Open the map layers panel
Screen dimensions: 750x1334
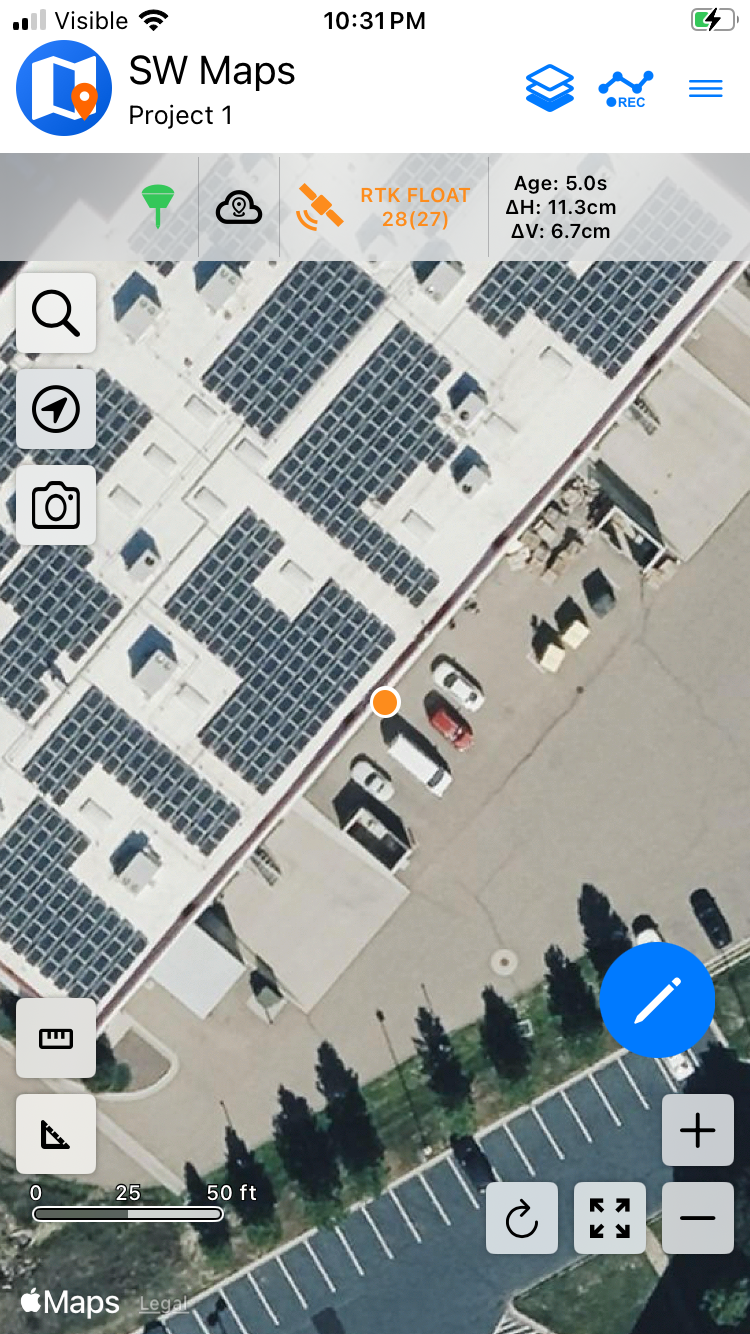[549, 88]
